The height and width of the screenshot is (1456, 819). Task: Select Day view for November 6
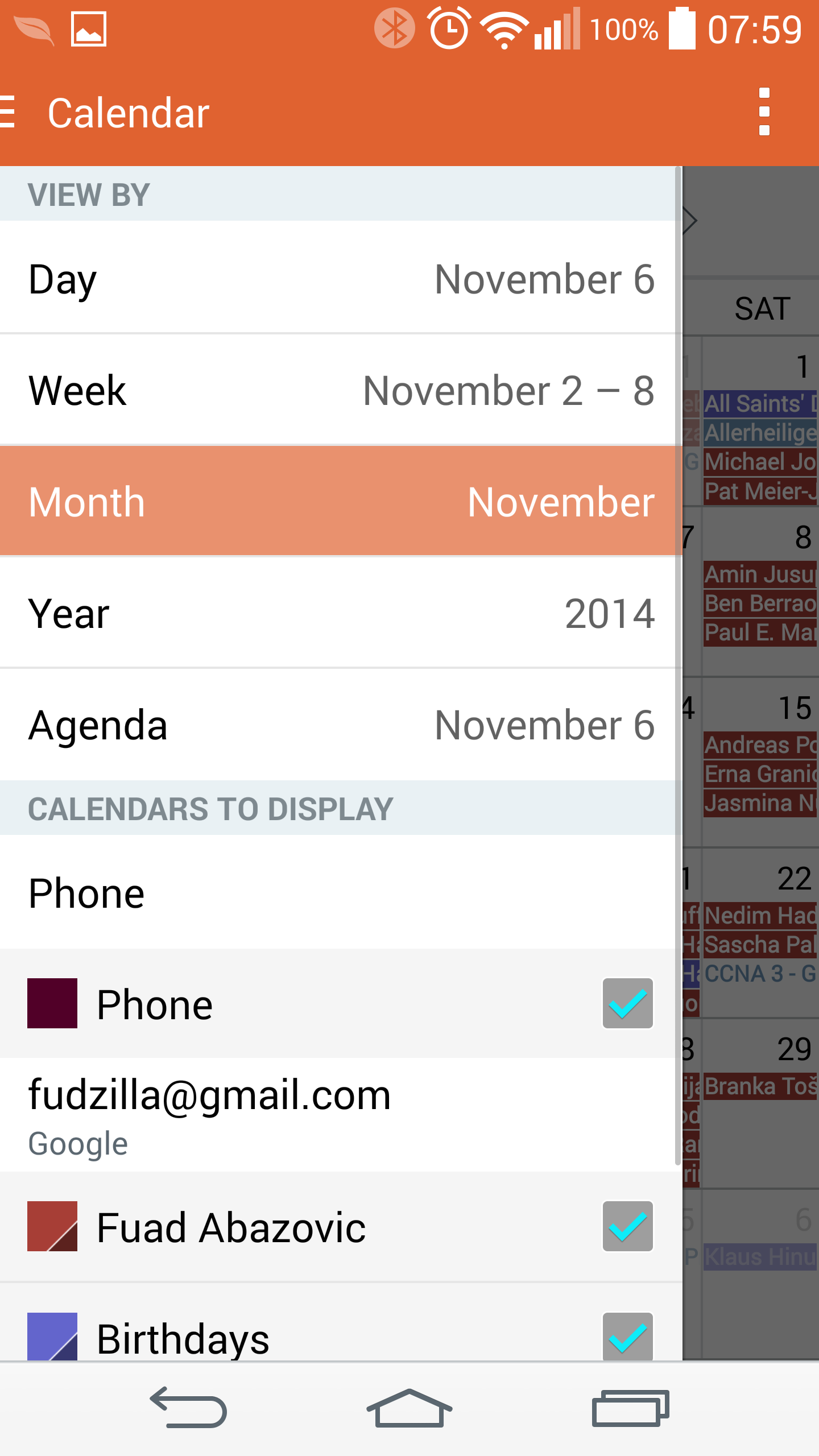point(341,279)
